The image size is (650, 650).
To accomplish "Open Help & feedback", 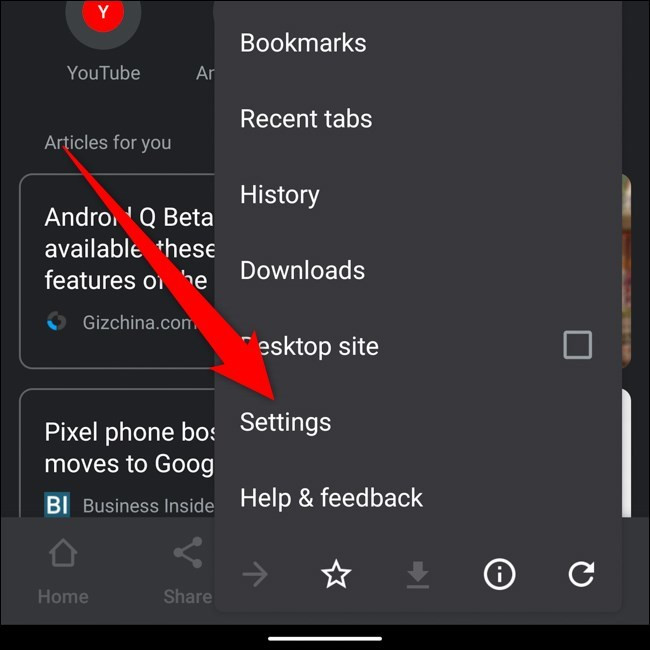I will click(331, 498).
